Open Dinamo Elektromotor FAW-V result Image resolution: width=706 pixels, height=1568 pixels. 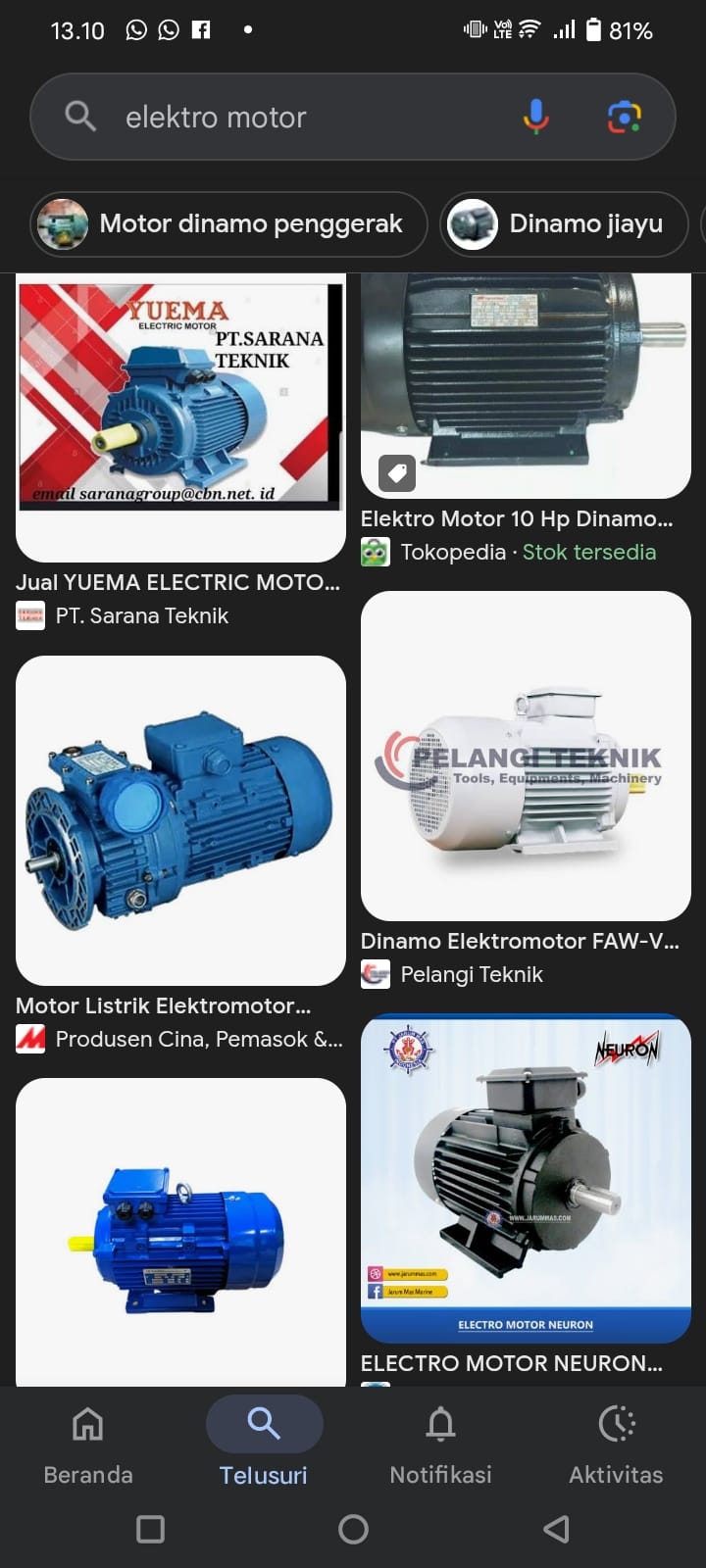pyautogui.click(x=526, y=756)
